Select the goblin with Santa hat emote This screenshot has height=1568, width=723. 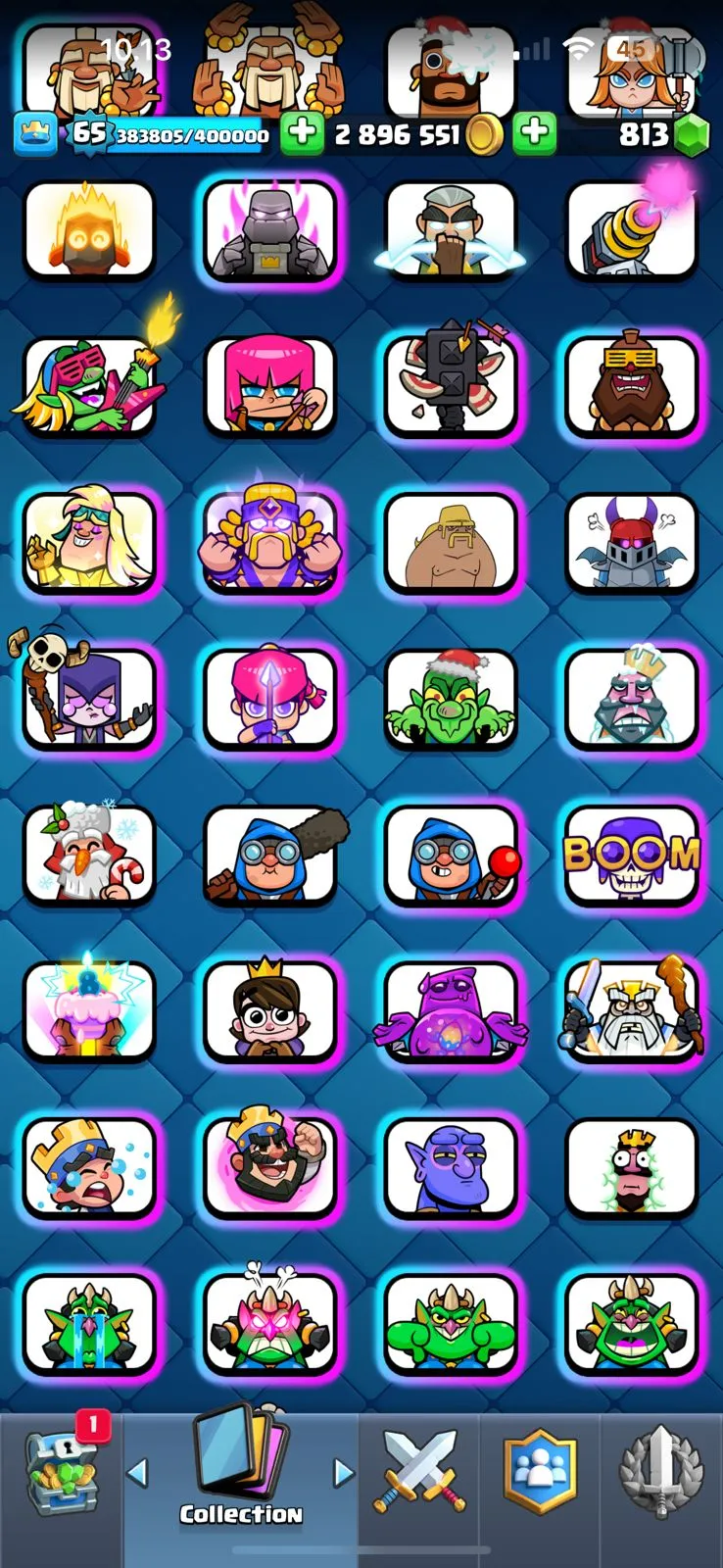coord(451,699)
